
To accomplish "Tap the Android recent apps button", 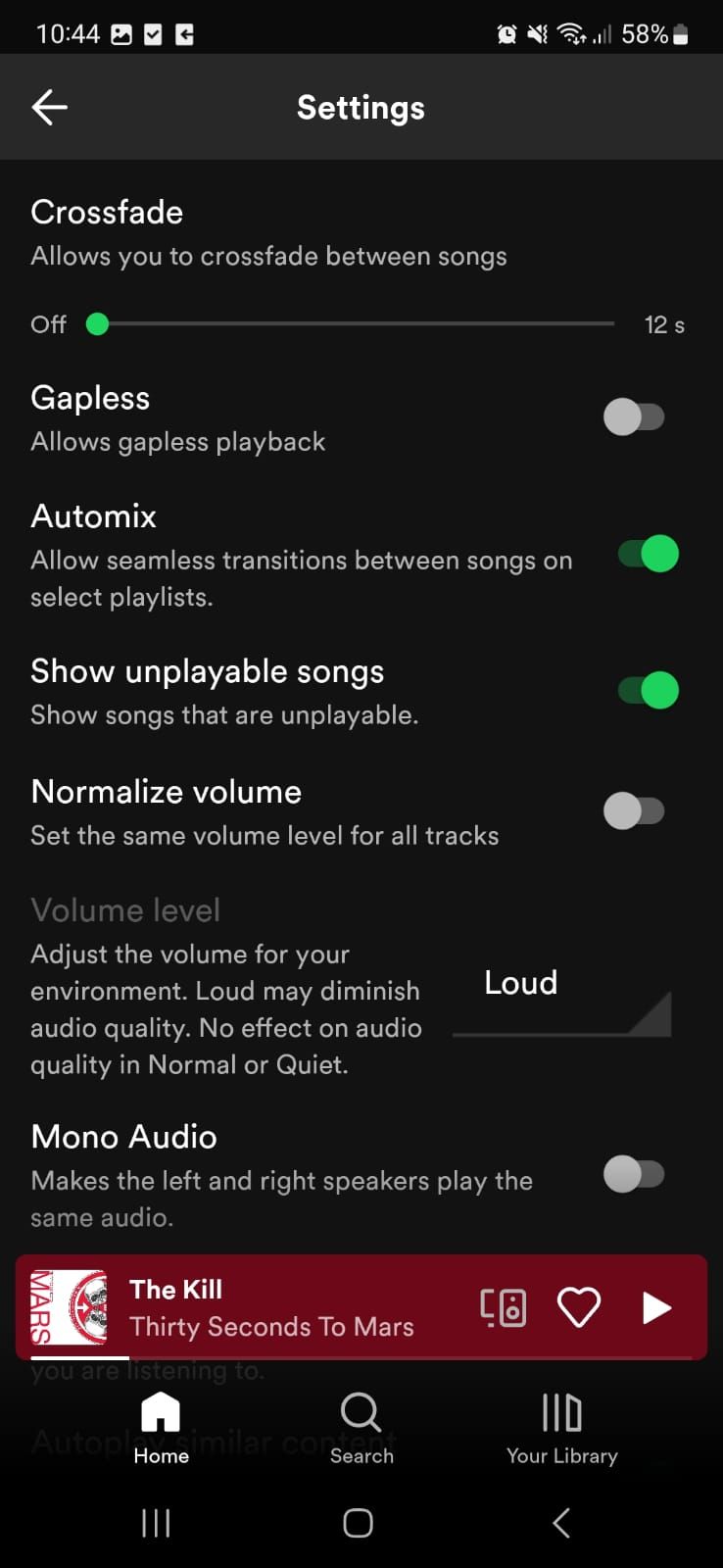I will [x=155, y=1523].
